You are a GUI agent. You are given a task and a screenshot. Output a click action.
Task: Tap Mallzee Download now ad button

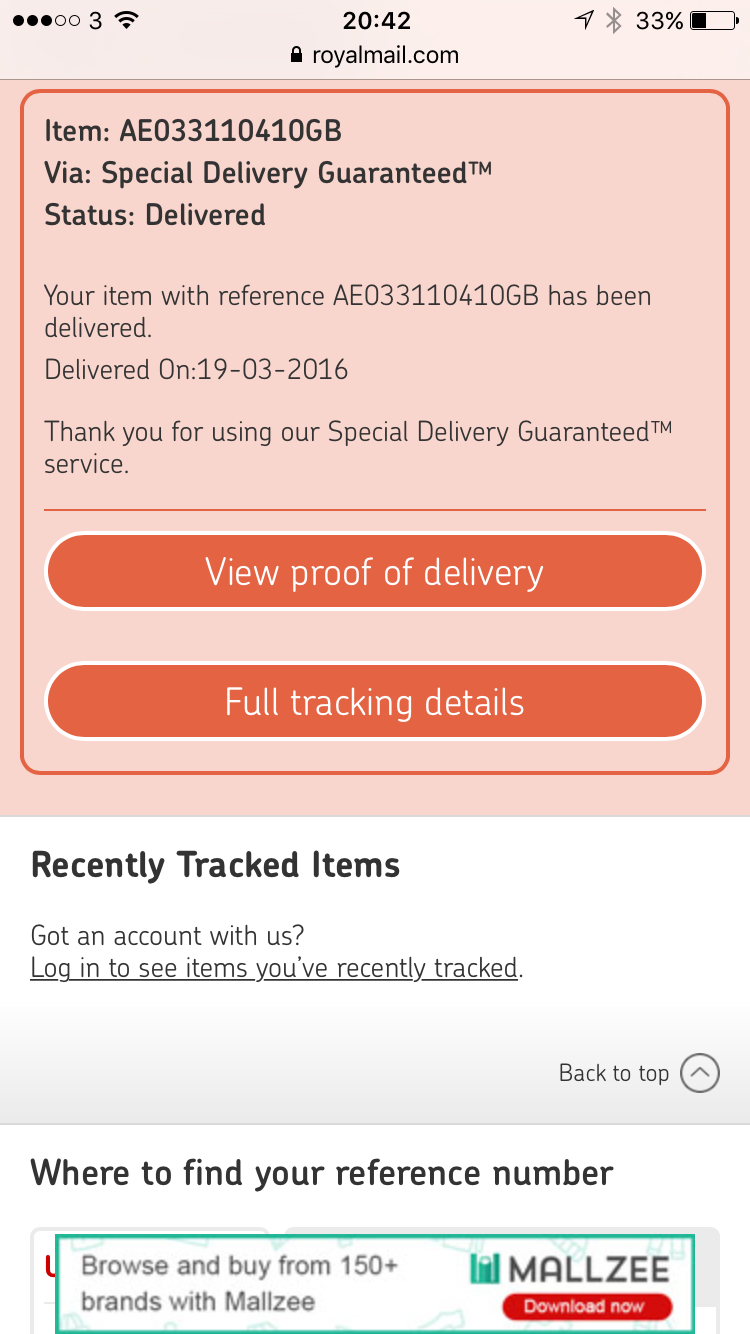[584, 1305]
